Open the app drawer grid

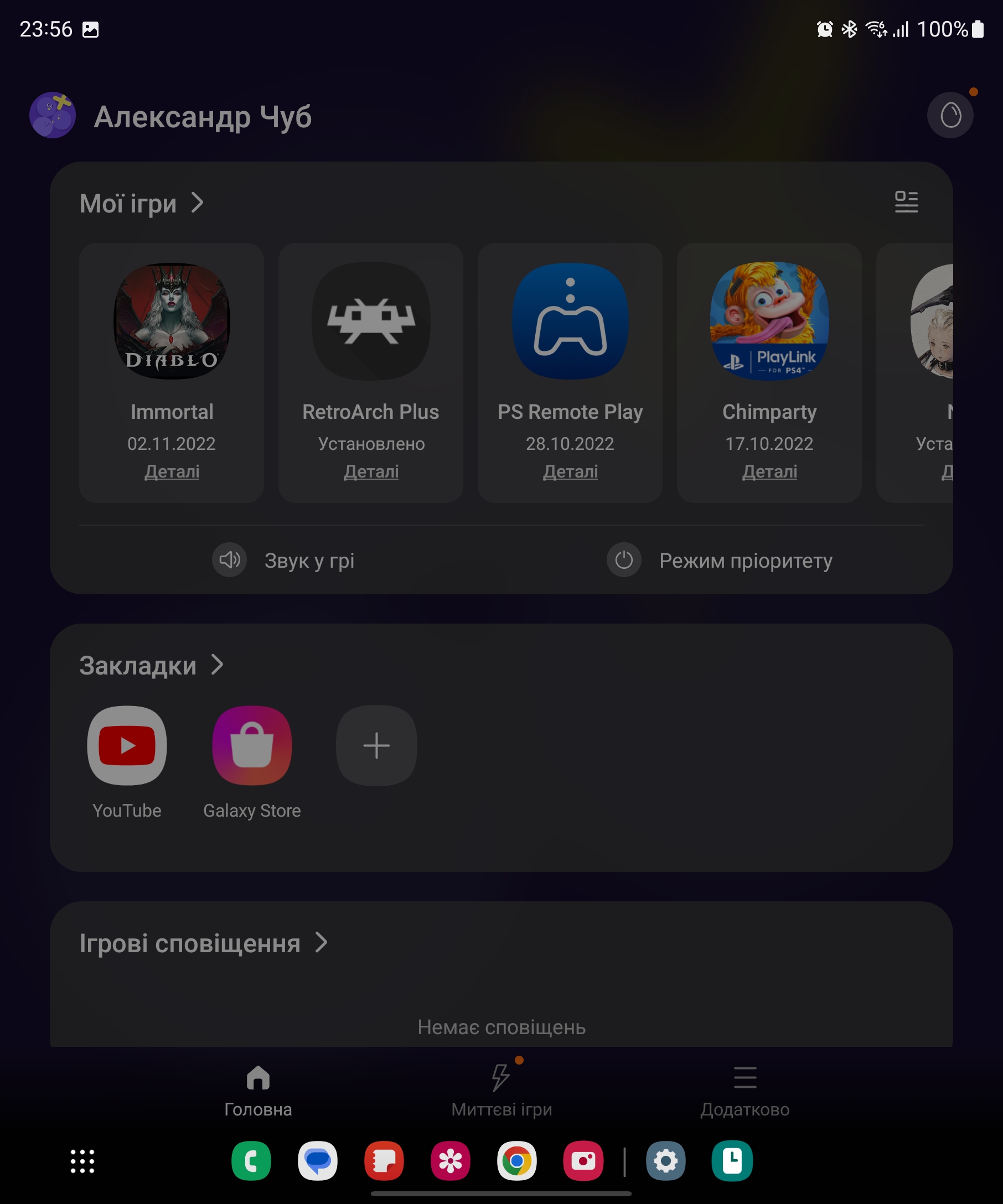(x=82, y=1161)
